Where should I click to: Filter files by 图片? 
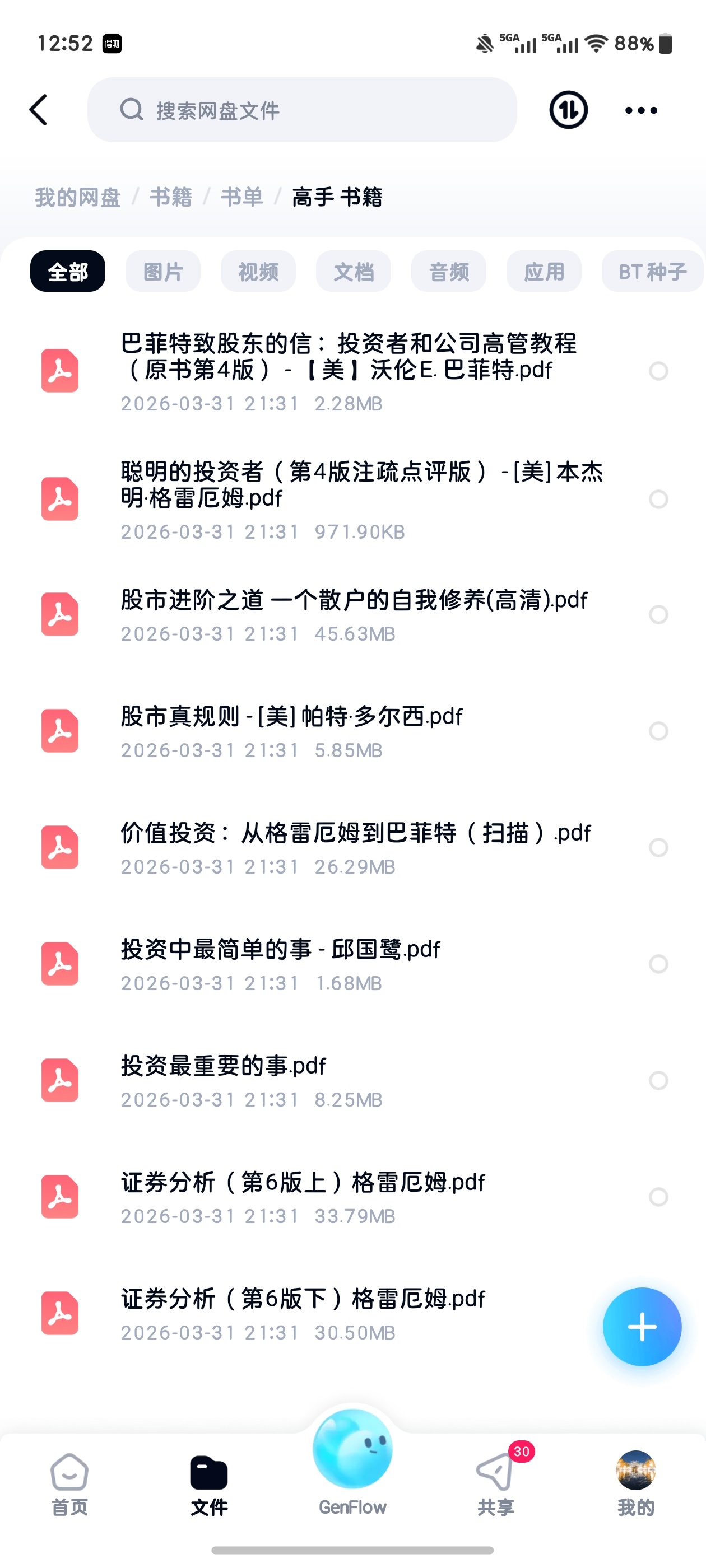coord(162,272)
